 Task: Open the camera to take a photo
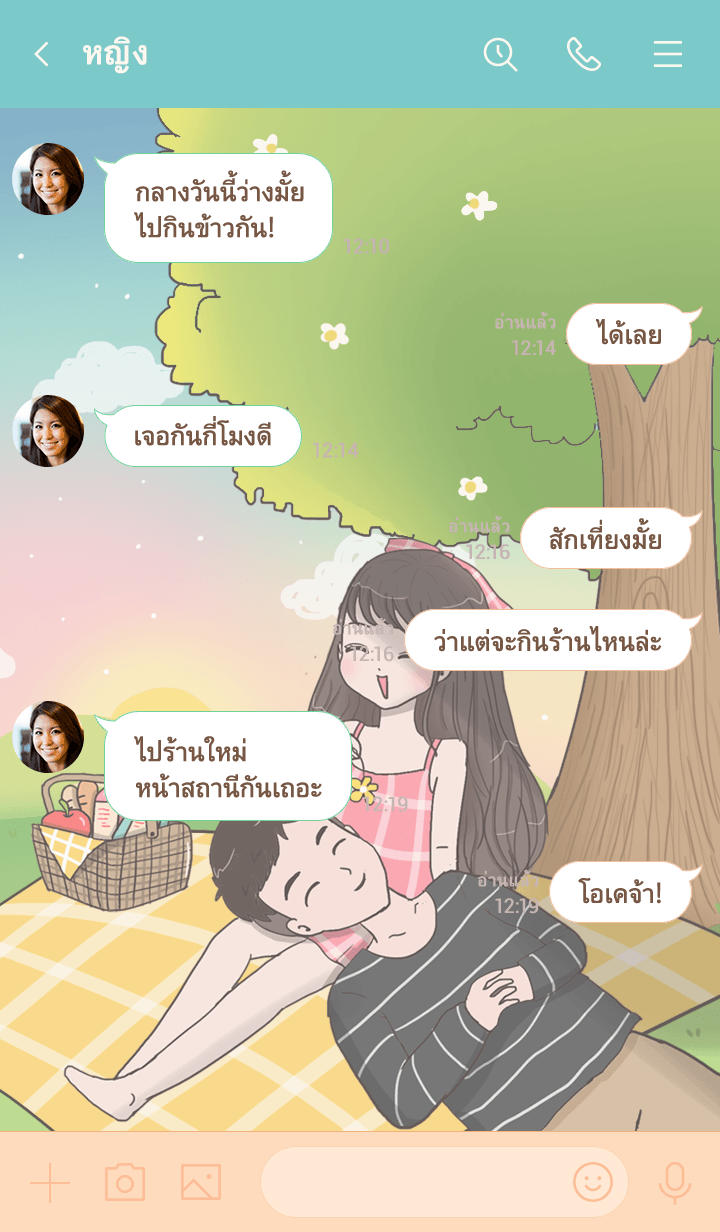tap(125, 1183)
